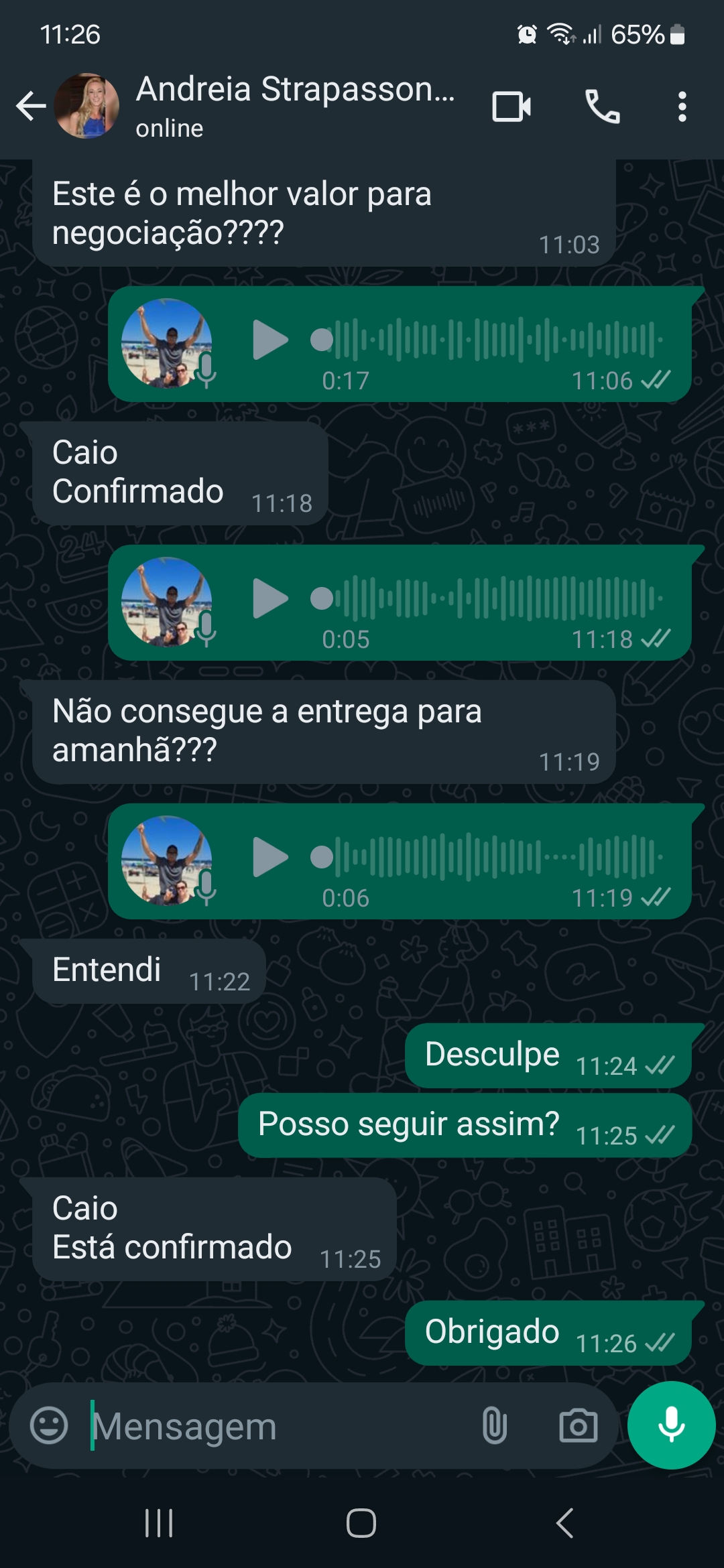Start a voice call with Andreia
The width and height of the screenshot is (724, 1568).
tap(602, 106)
